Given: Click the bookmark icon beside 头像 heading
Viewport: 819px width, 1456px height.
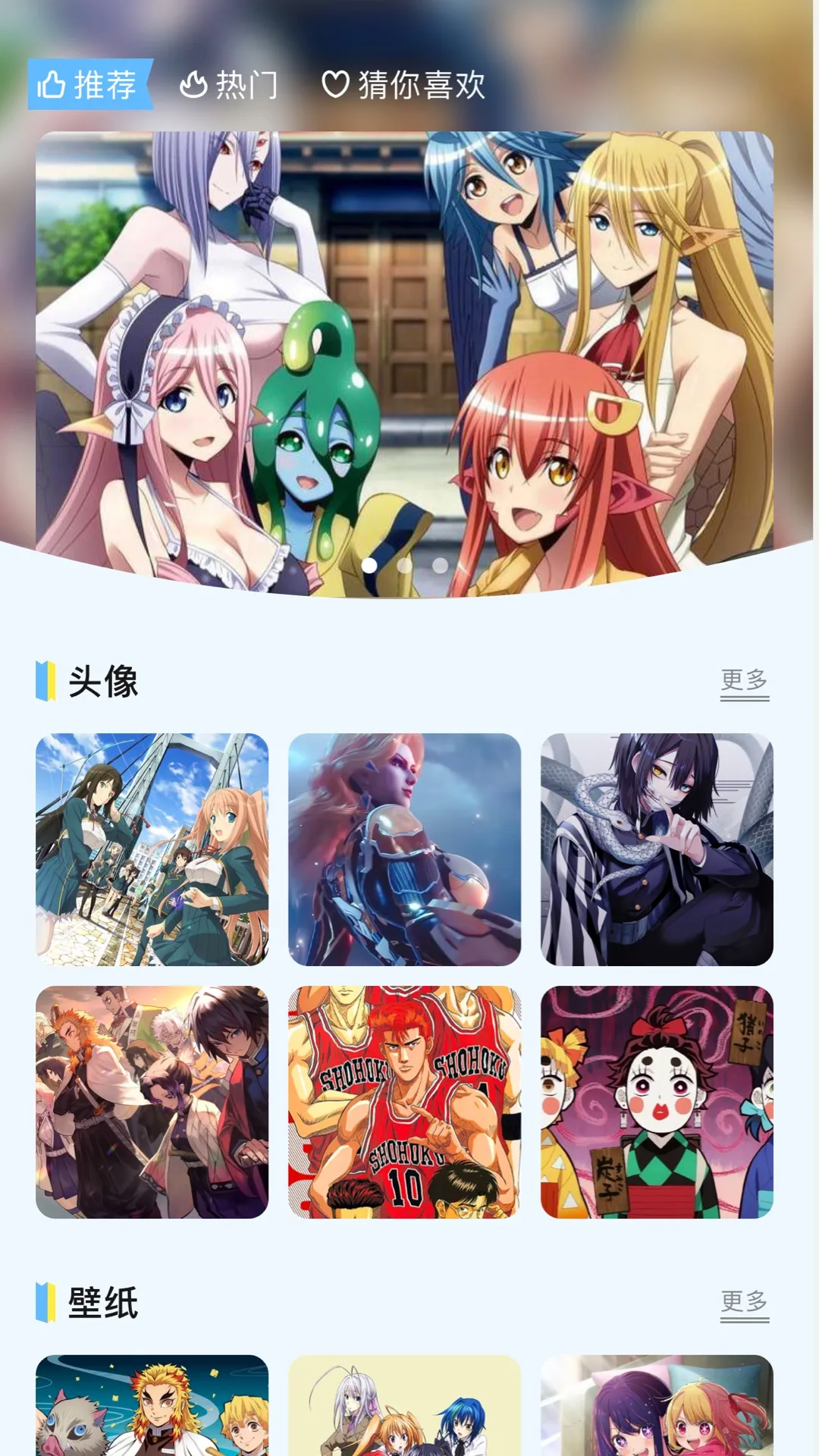Looking at the screenshot, I should (x=47, y=680).
